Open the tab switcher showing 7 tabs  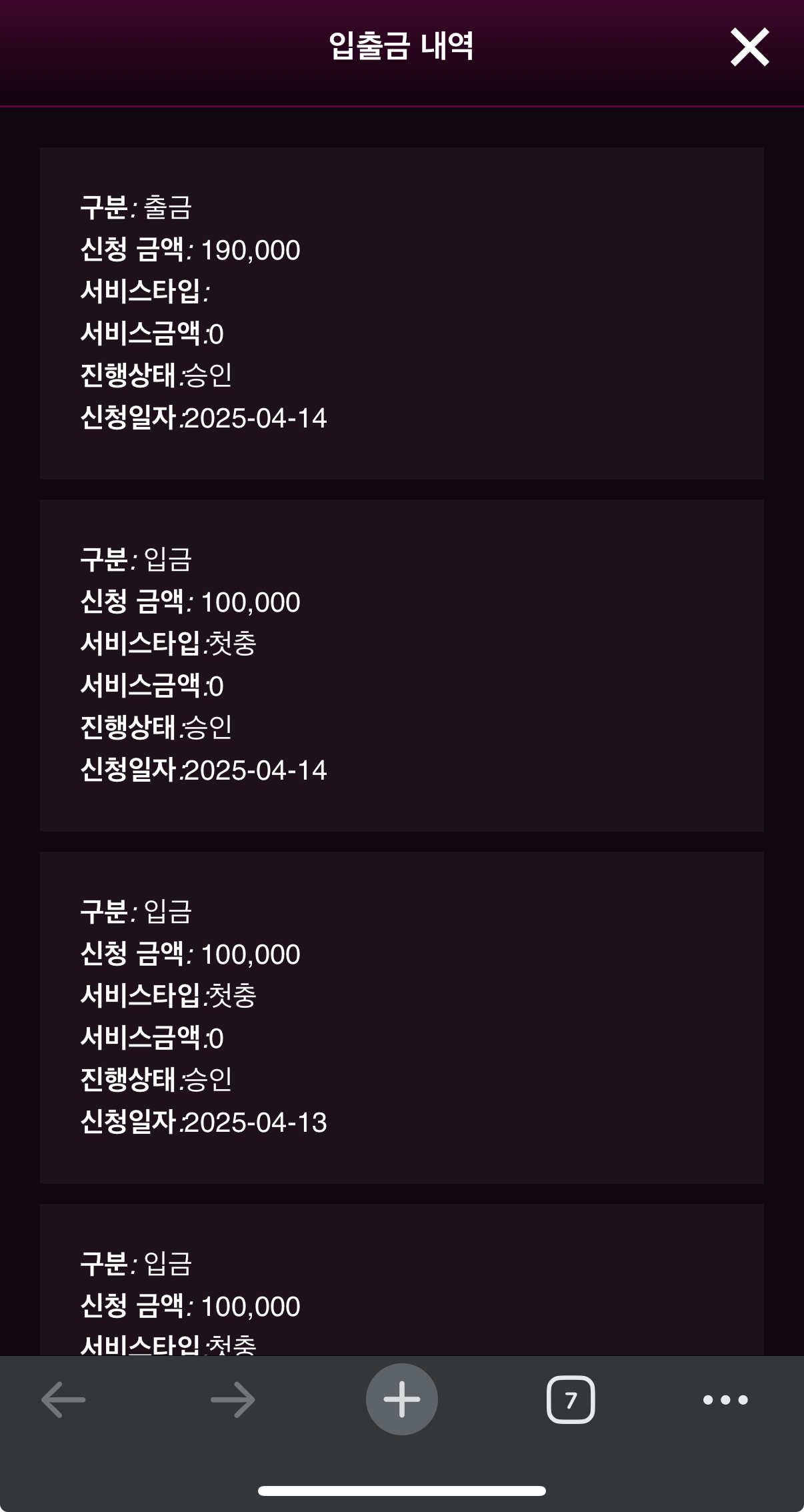pyautogui.click(x=571, y=1399)
